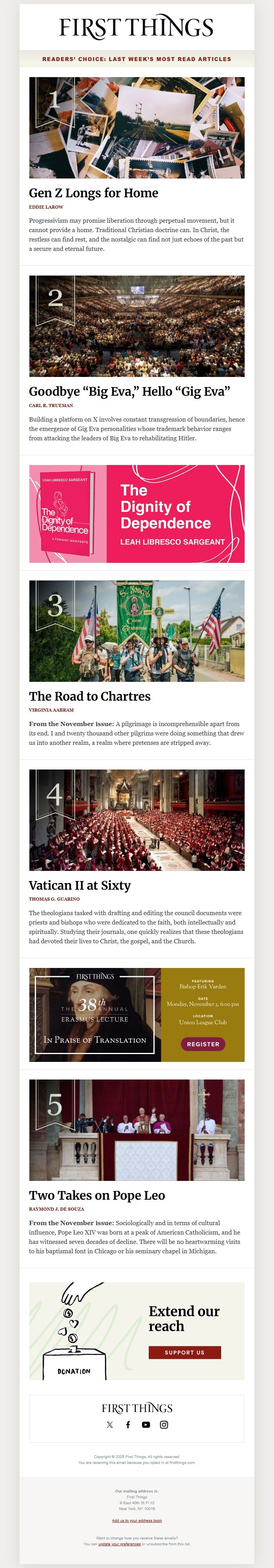
Task: Go to the YouTube channel icon
Action: coord(146,1424)
